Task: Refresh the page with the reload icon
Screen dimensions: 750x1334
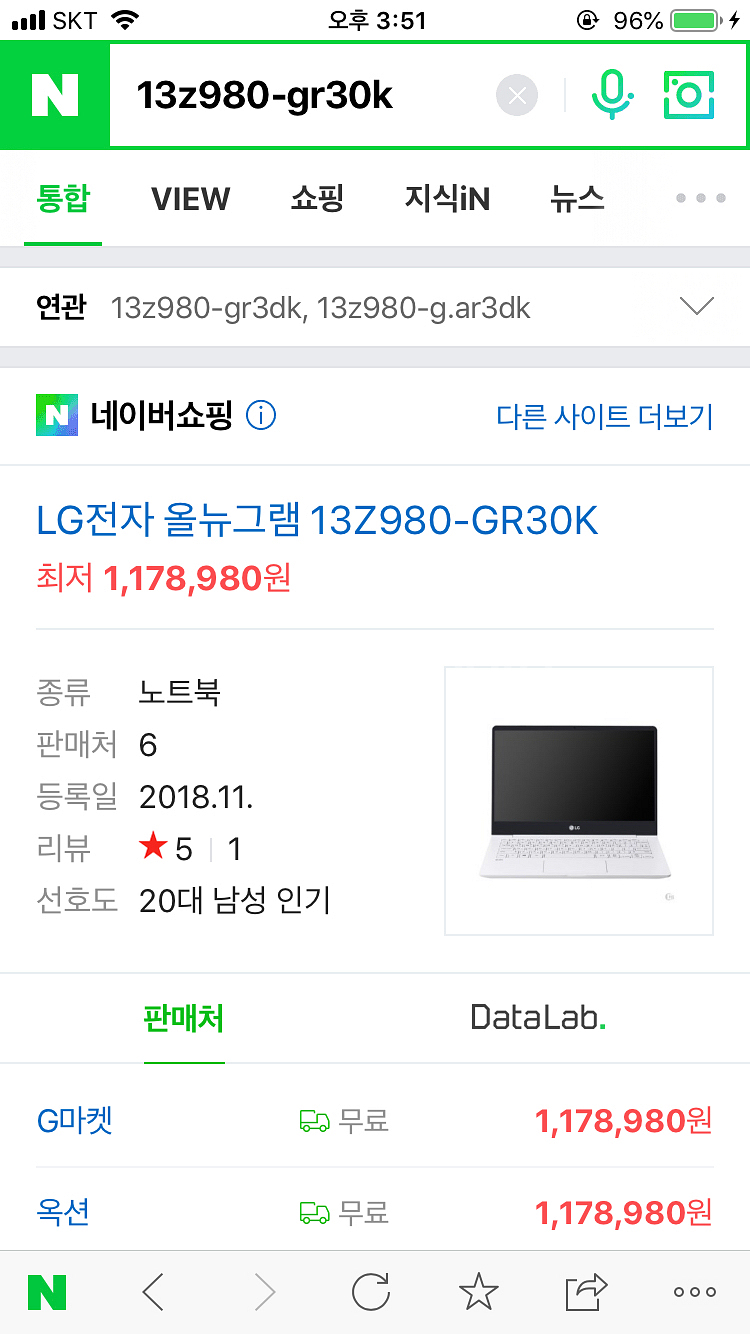Action: tap(371, 1291)
